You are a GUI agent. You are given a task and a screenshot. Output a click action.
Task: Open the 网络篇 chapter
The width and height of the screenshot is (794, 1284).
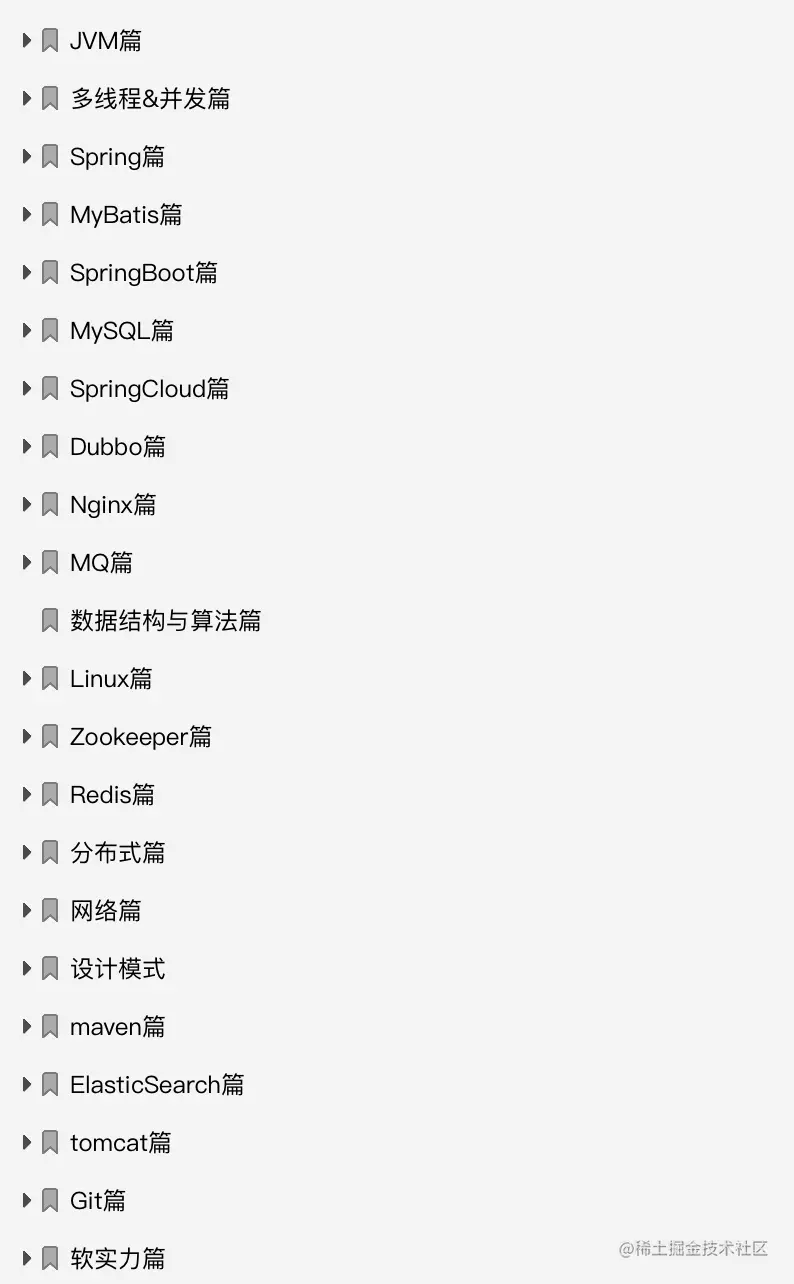click(105, 911)
